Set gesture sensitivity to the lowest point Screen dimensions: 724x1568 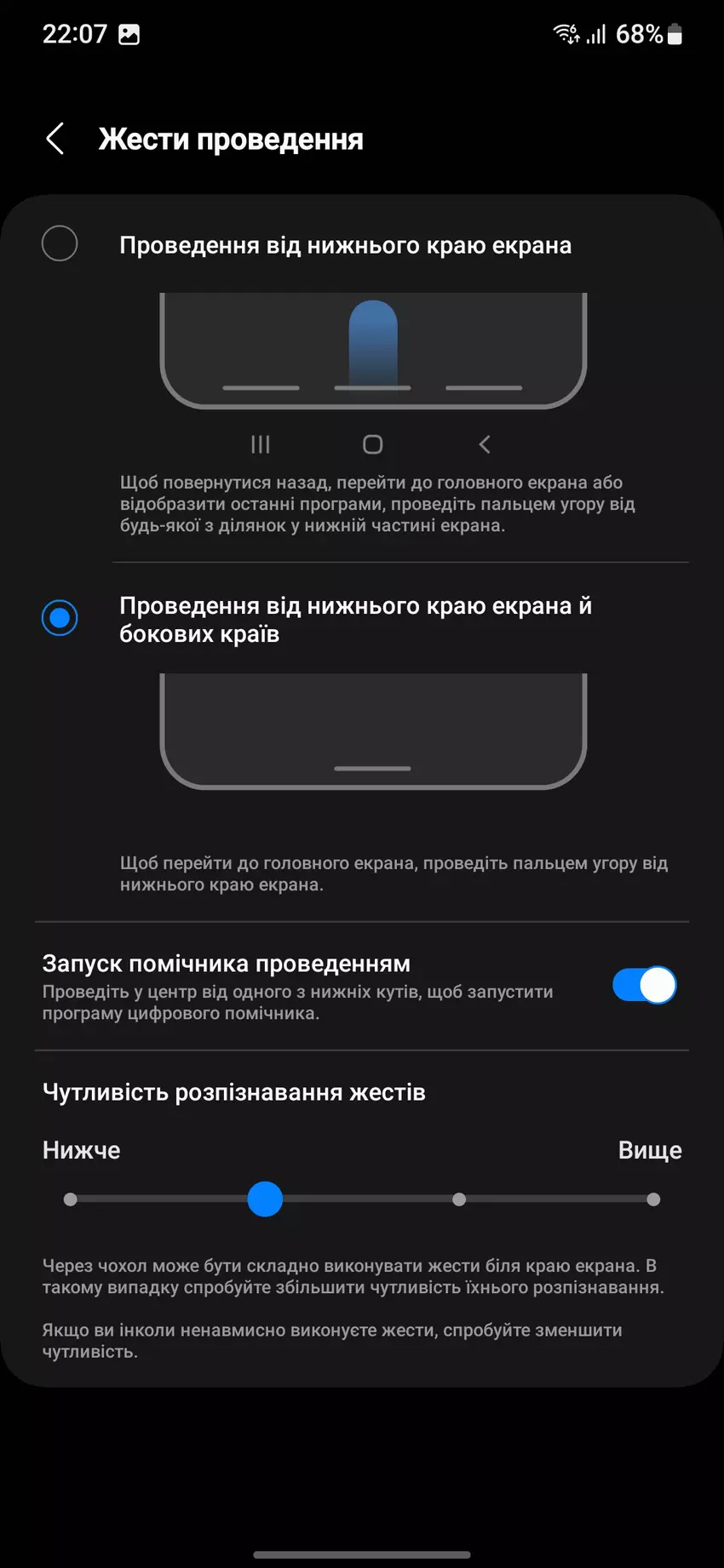point(71,1199)
